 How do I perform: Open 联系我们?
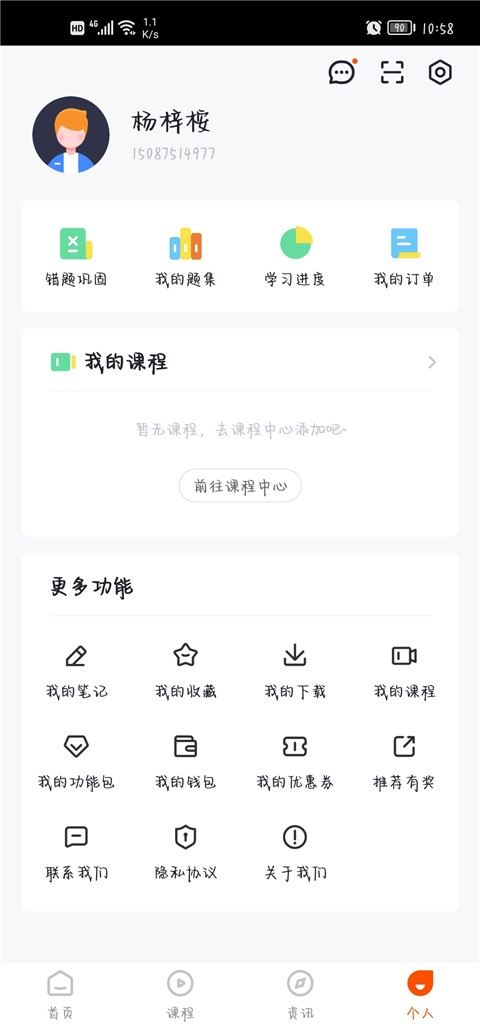(x=76, y=853)
